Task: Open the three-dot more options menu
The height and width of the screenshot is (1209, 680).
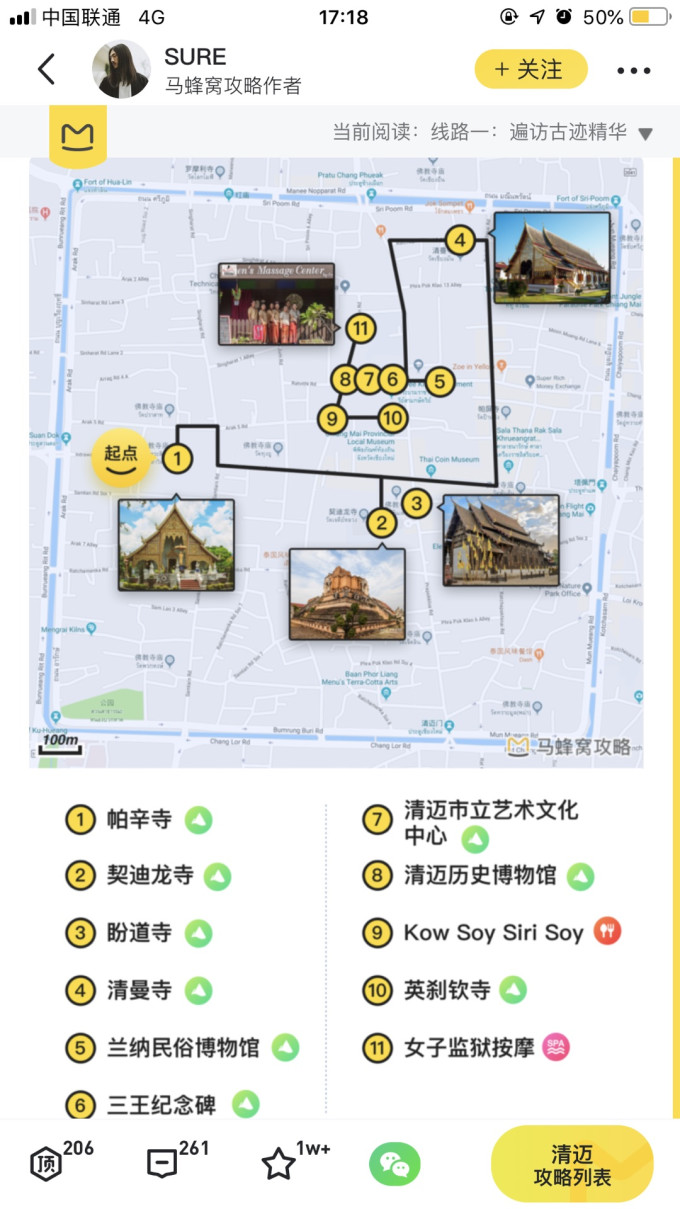Action: click(634, 70)
